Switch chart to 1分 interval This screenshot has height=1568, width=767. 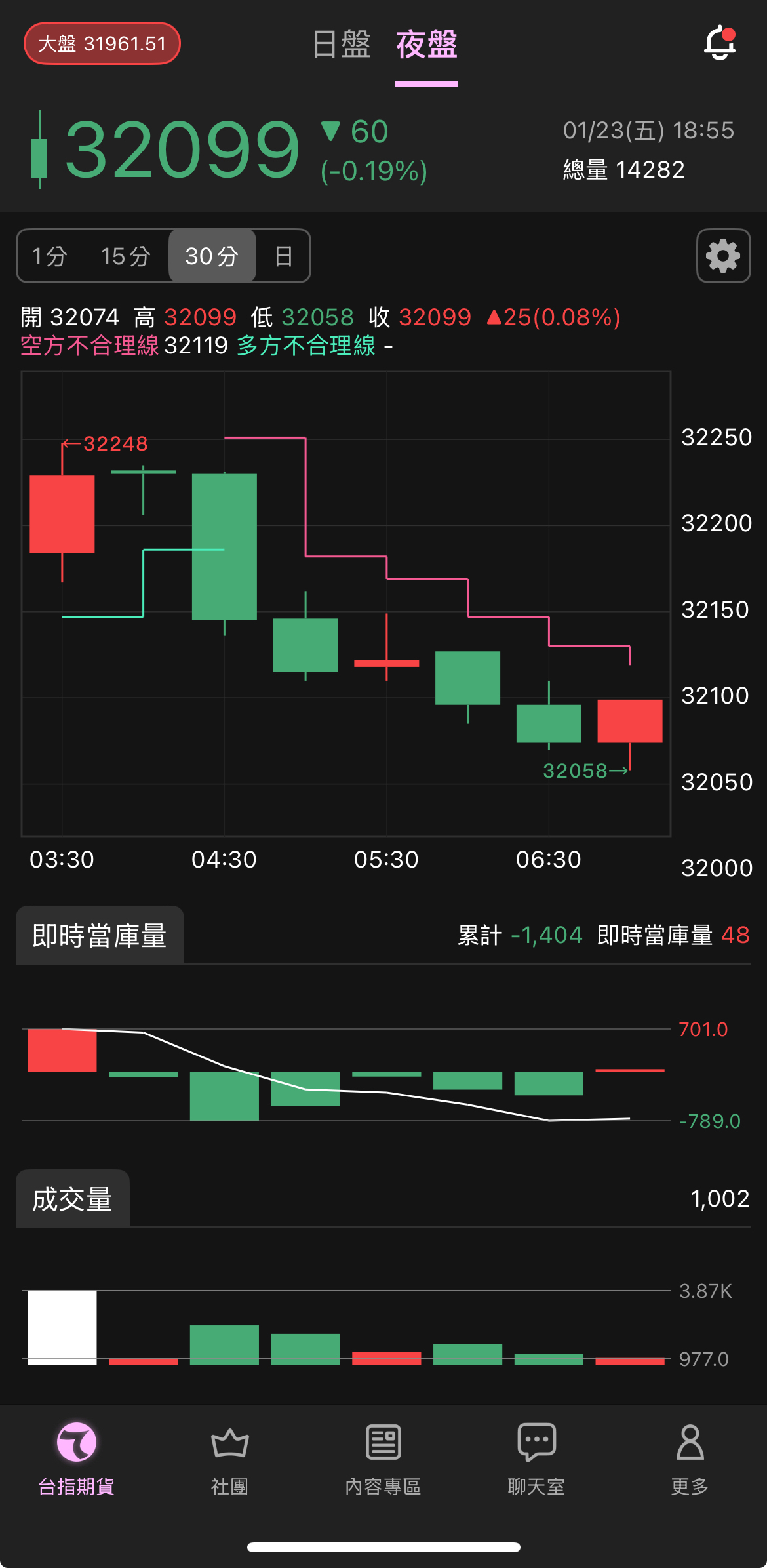[50, 256]
